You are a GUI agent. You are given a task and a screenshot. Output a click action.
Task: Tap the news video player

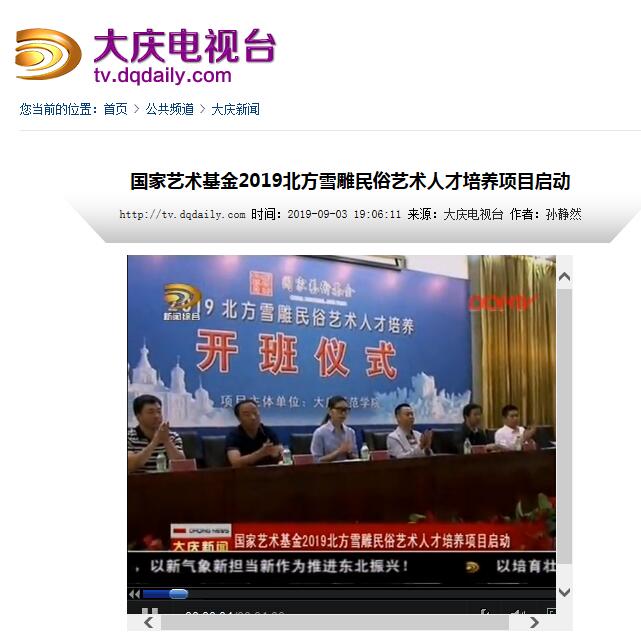coord(341,400)
